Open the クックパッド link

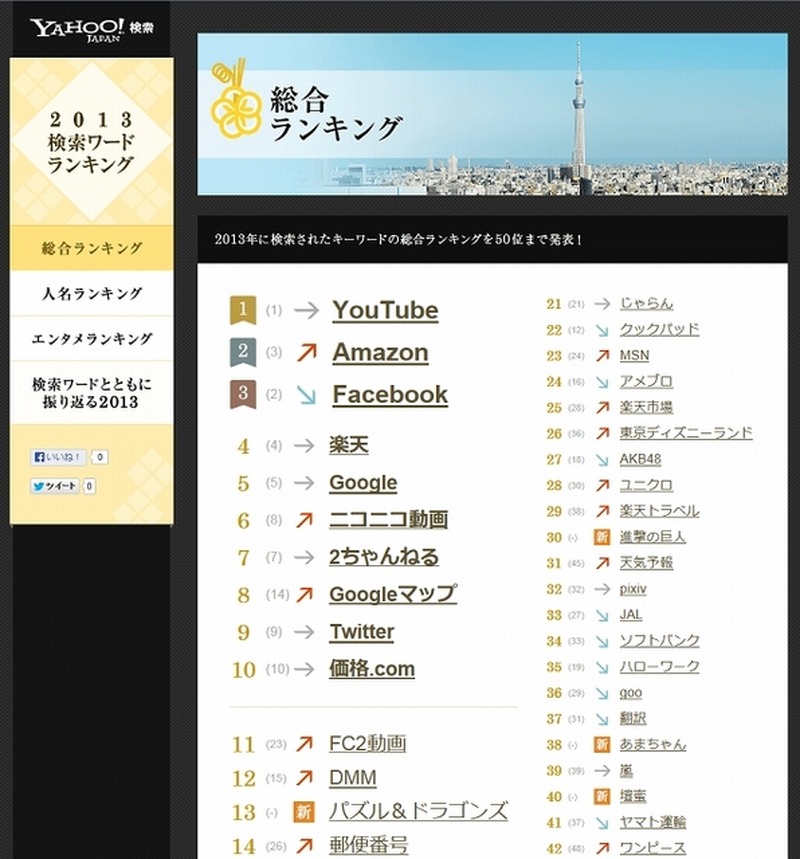point(659,329)
